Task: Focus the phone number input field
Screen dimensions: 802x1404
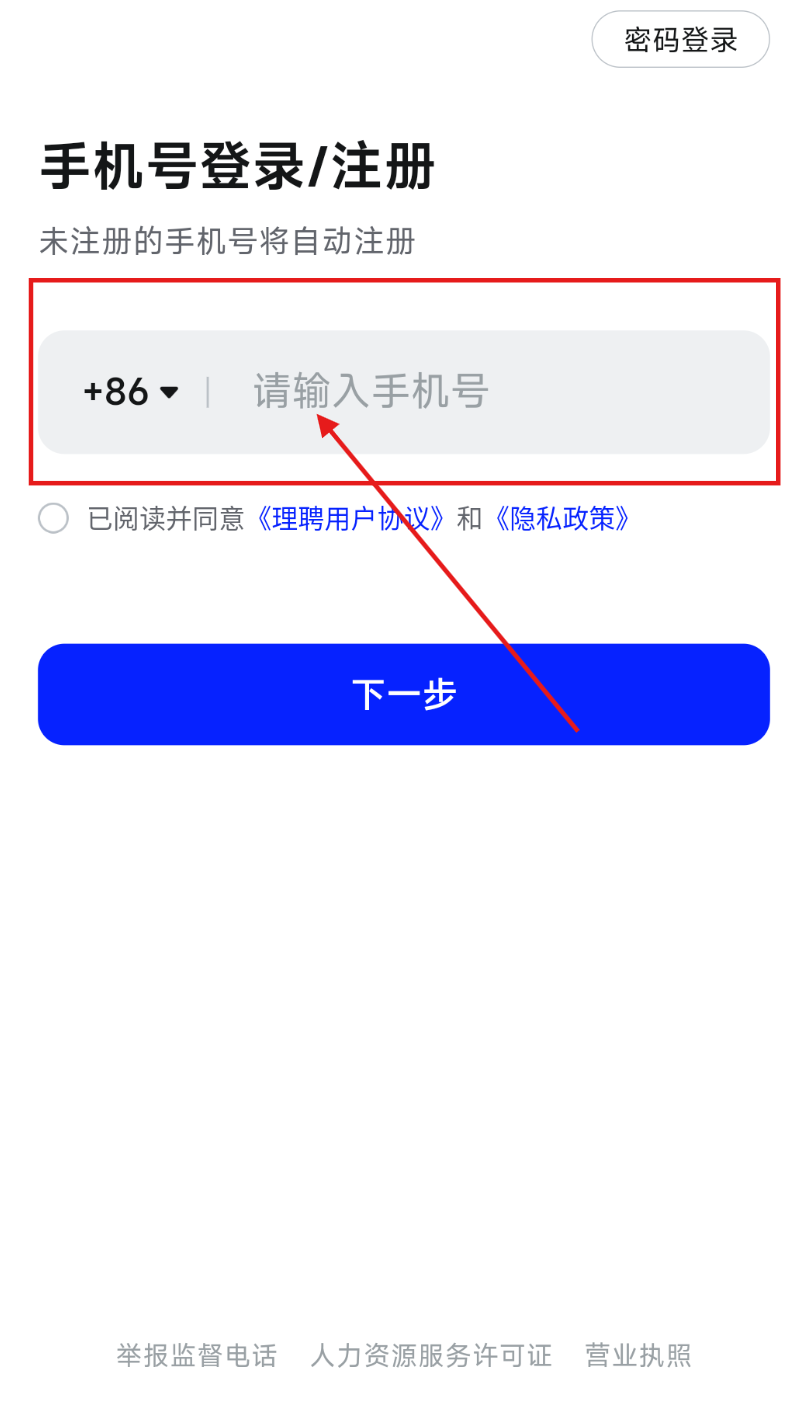Action: [480, 392]
